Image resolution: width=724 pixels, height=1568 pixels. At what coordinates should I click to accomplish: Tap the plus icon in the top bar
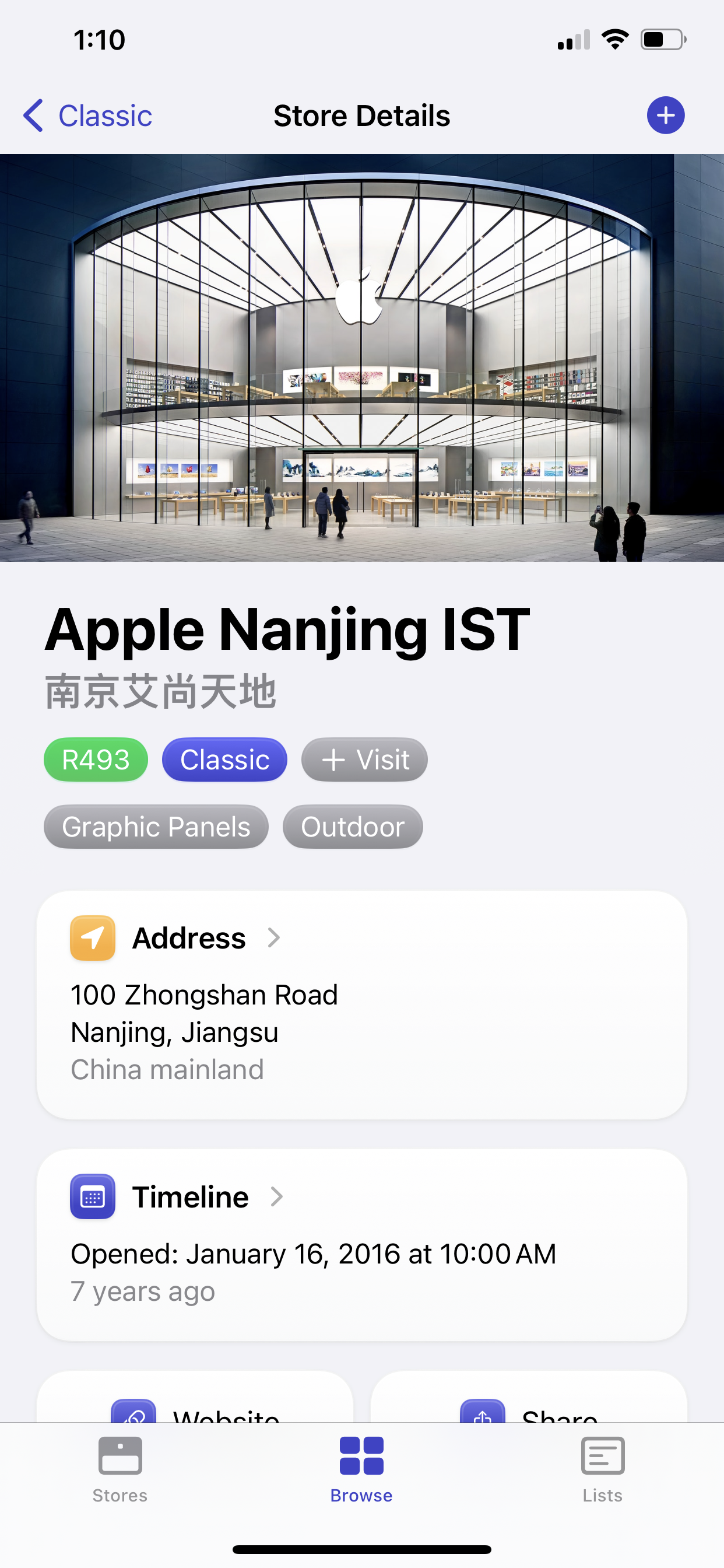(665, 116)
